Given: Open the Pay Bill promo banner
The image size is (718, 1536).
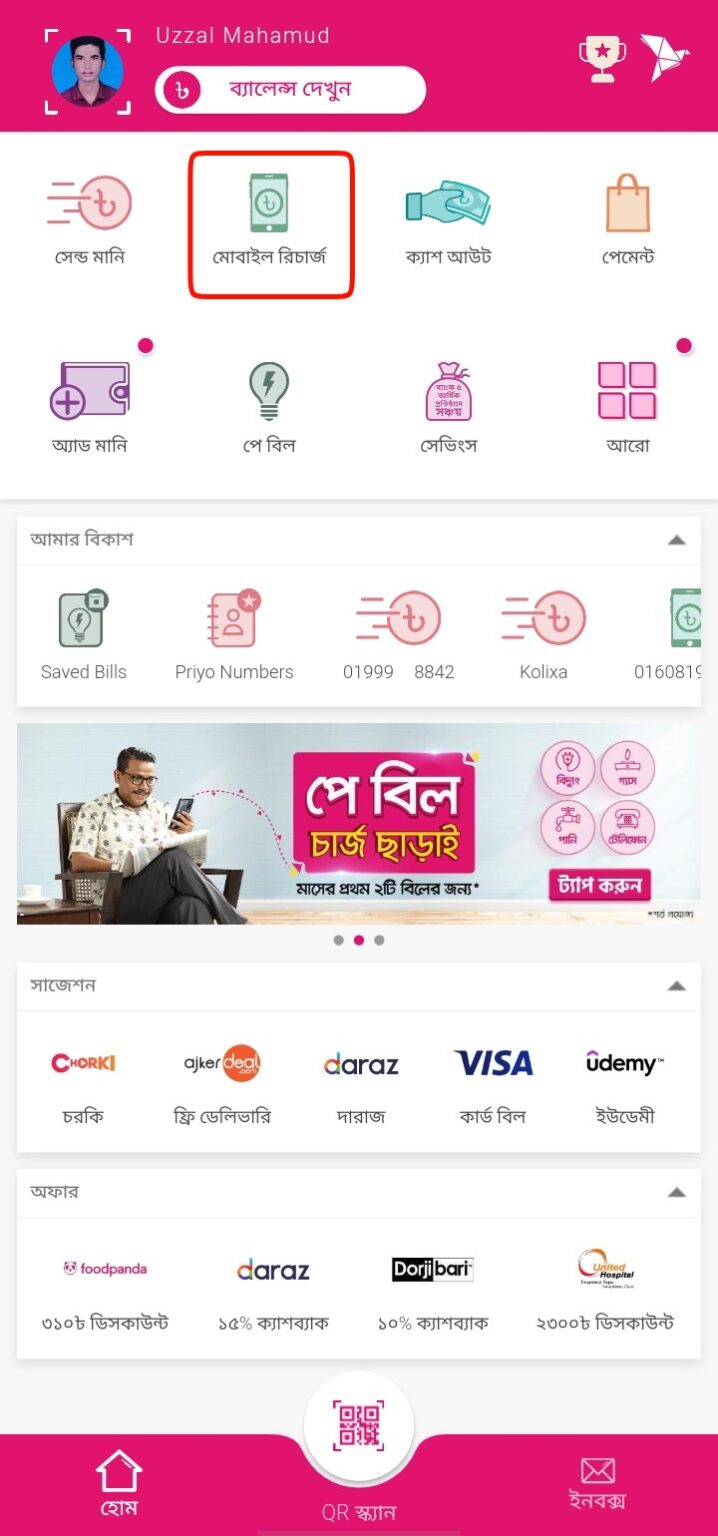Looking at the screenshot, I should (x=359, y=823).
